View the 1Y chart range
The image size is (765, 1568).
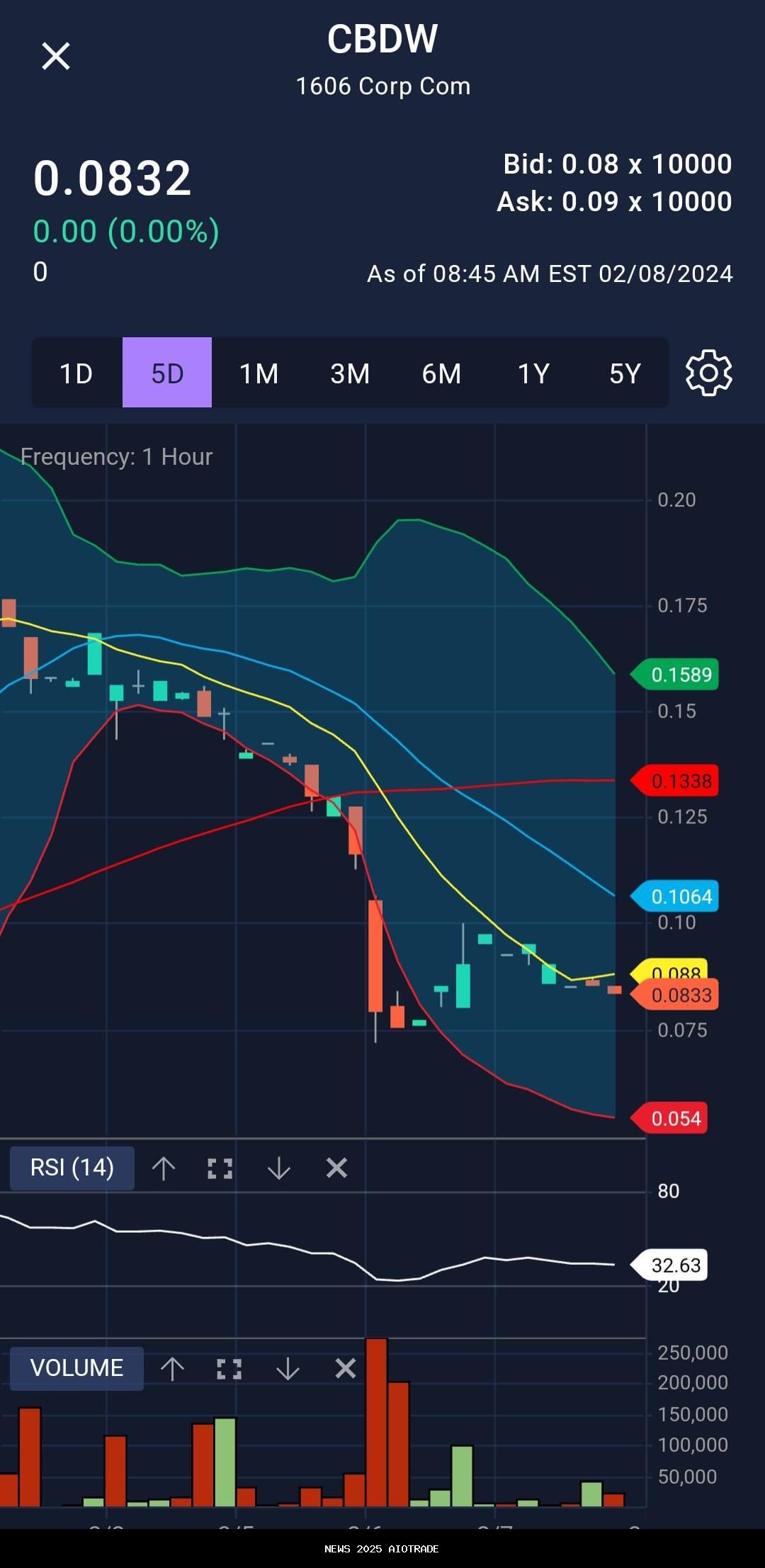[x=533, y=373]
